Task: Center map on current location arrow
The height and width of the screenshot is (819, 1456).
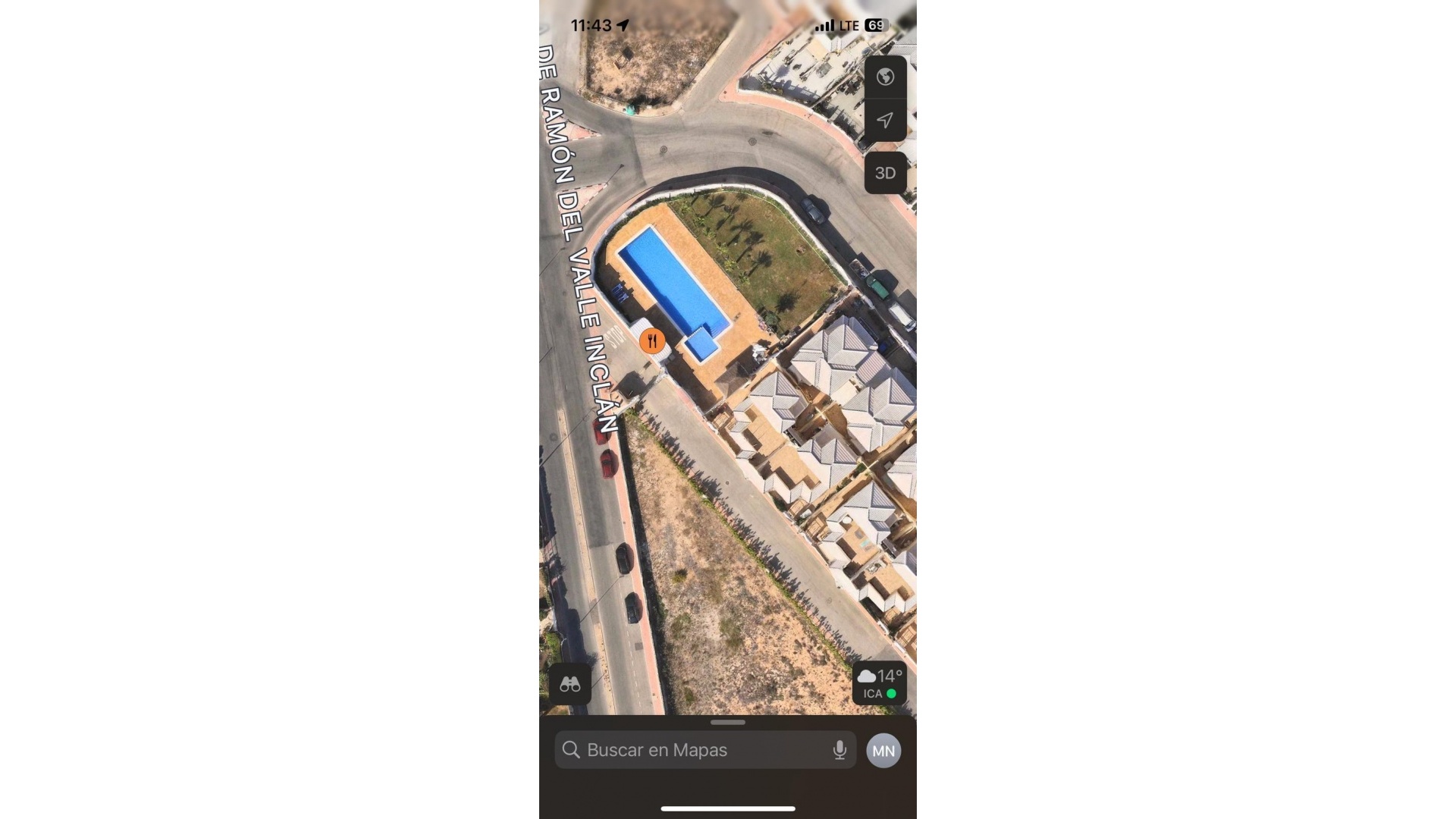Action: 885,120
